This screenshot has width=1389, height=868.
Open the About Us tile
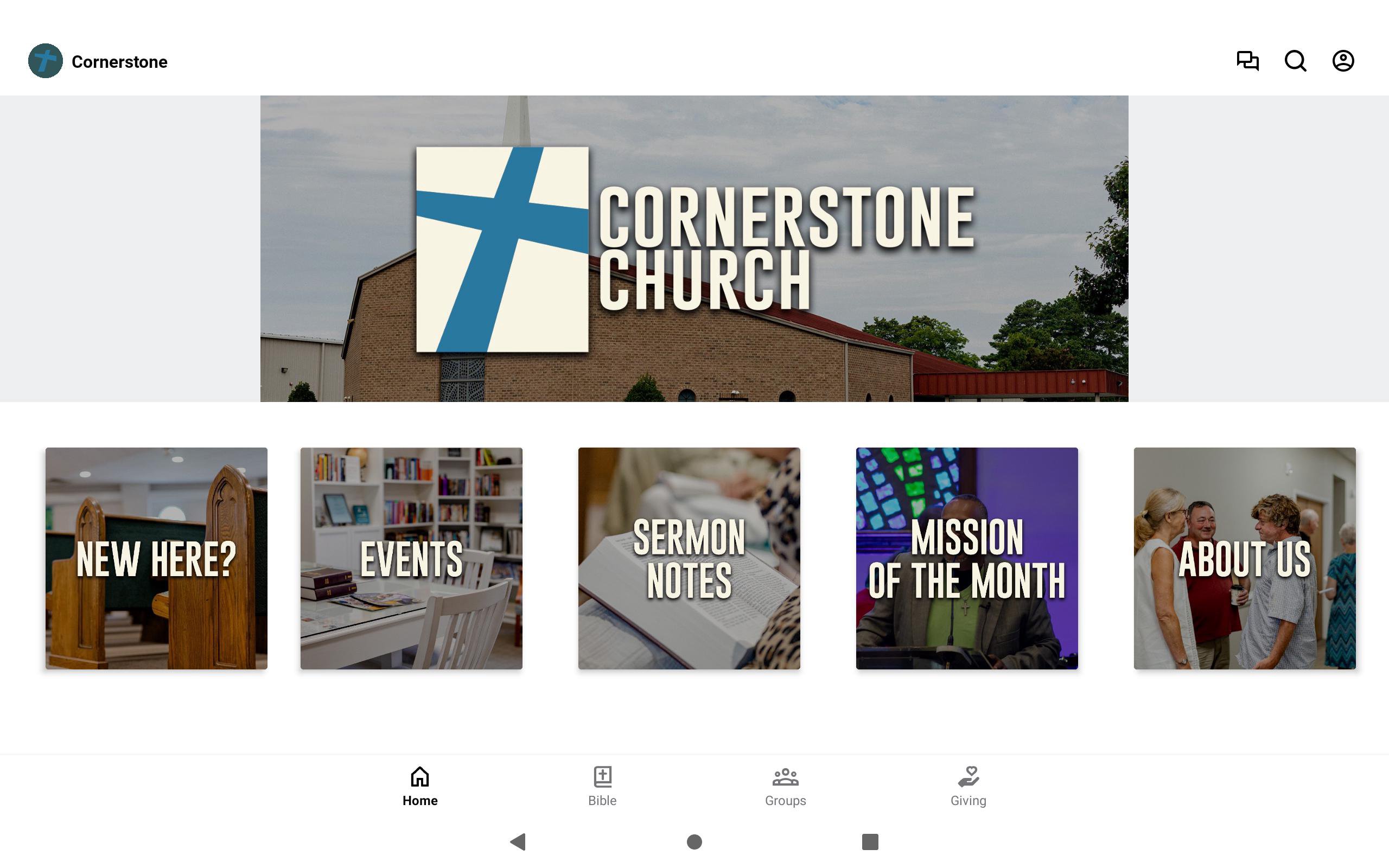click(1244, 558)
